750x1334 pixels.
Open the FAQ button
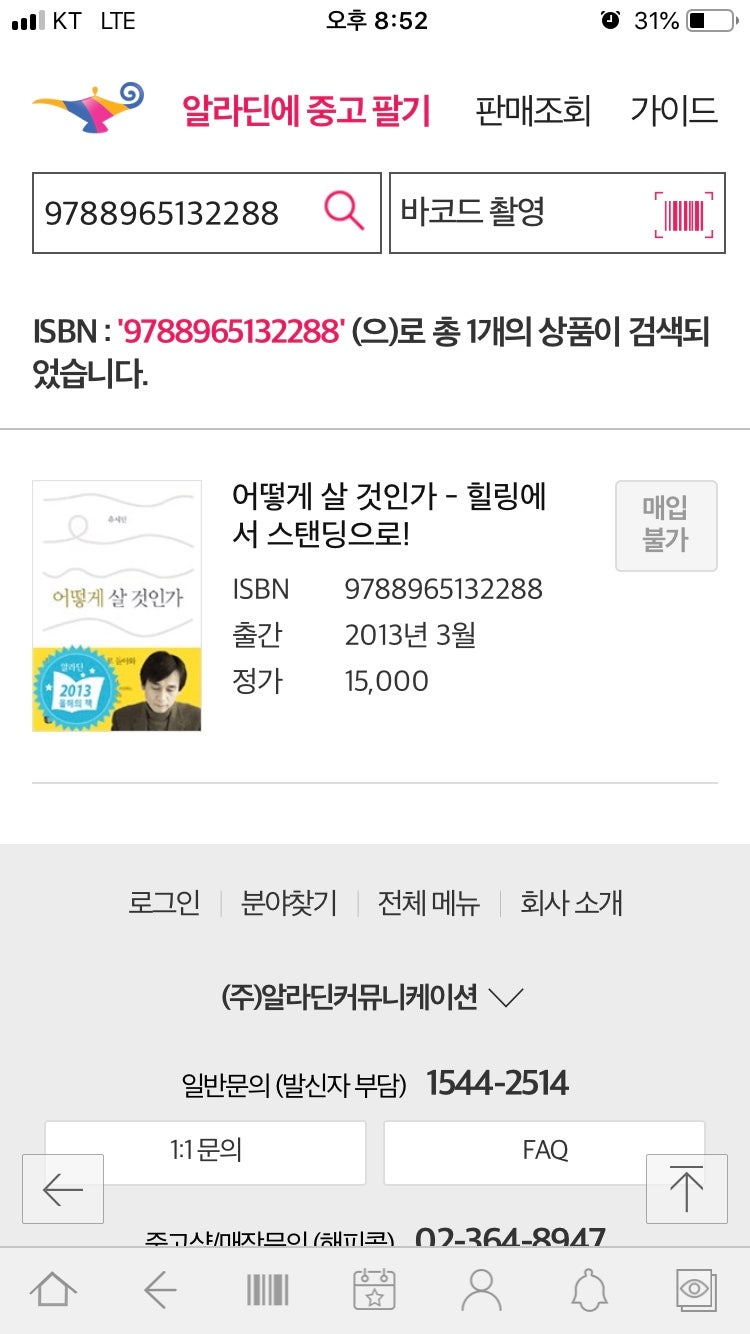pos(544,1151)
